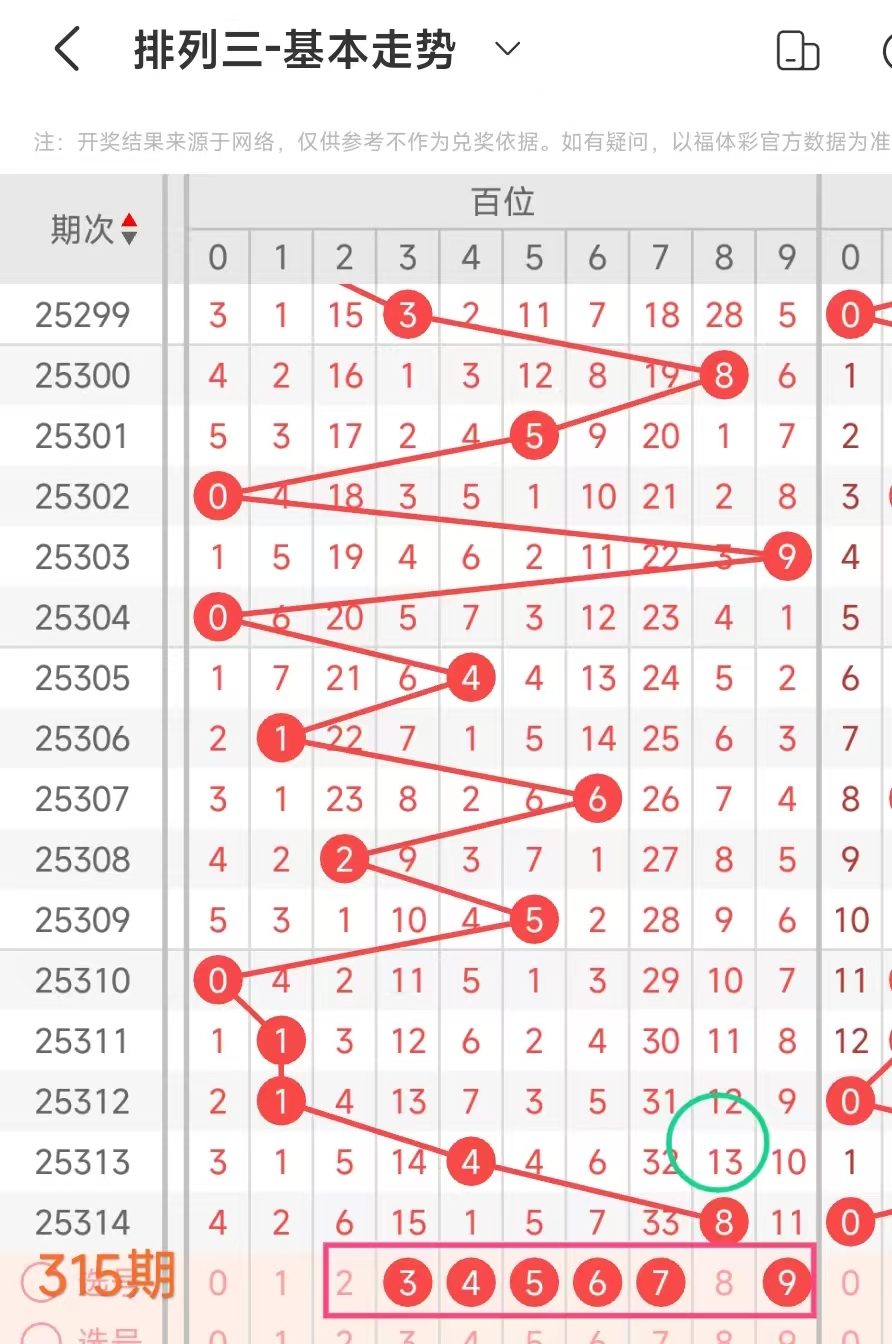Select number 1 in the 百位 pick row
892x1344 pixels.
[281, 1282]
